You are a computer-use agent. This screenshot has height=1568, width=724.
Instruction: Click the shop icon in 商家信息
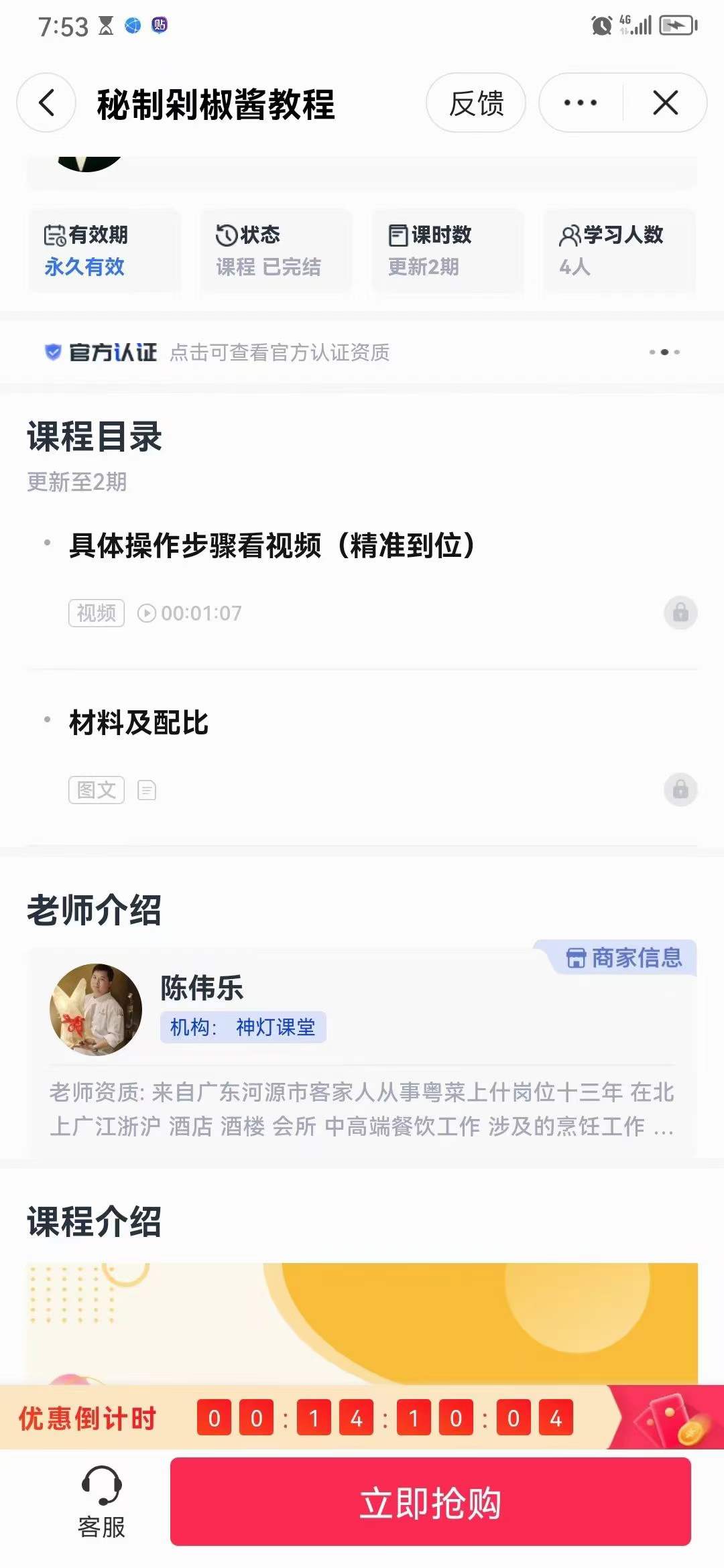click(577, 958)
